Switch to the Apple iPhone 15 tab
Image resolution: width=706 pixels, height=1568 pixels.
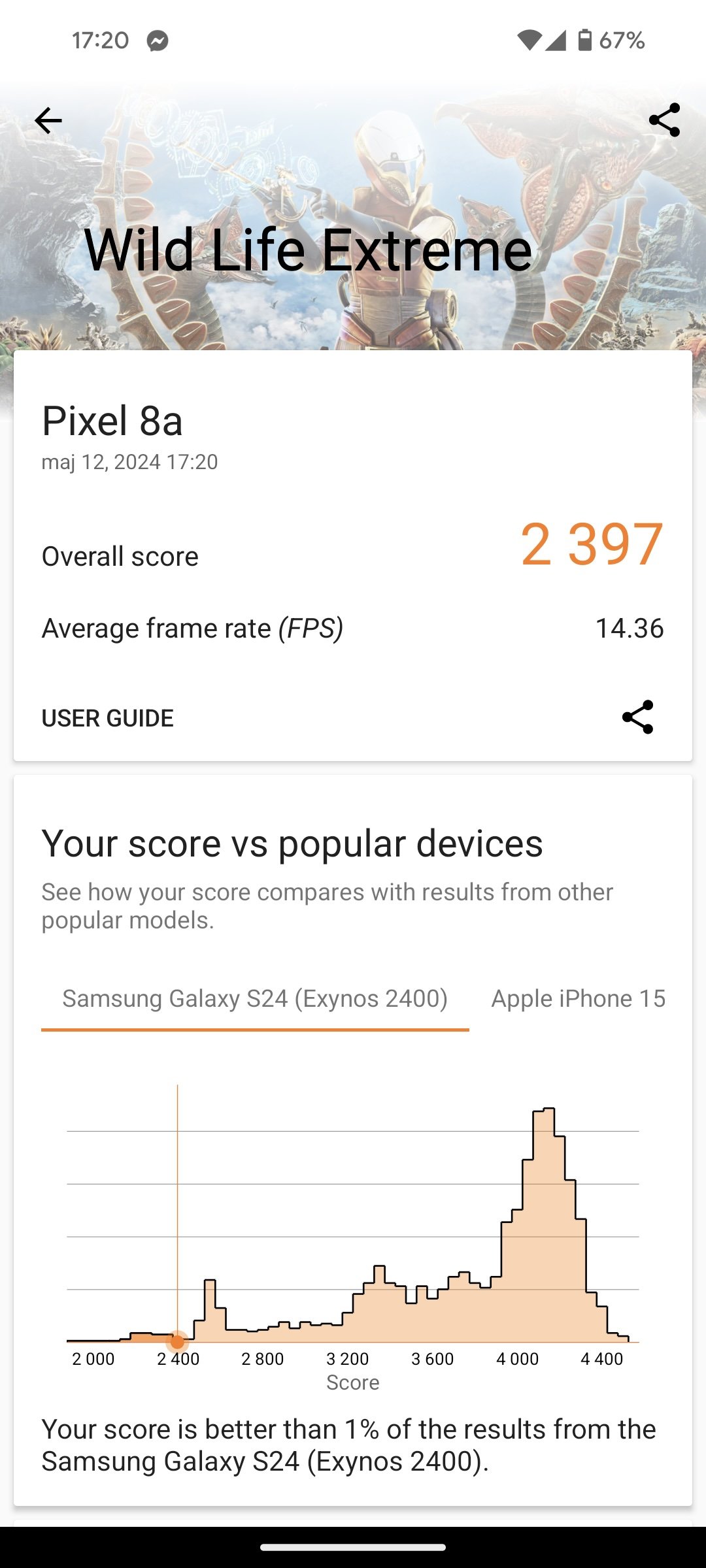coord(579,999)
